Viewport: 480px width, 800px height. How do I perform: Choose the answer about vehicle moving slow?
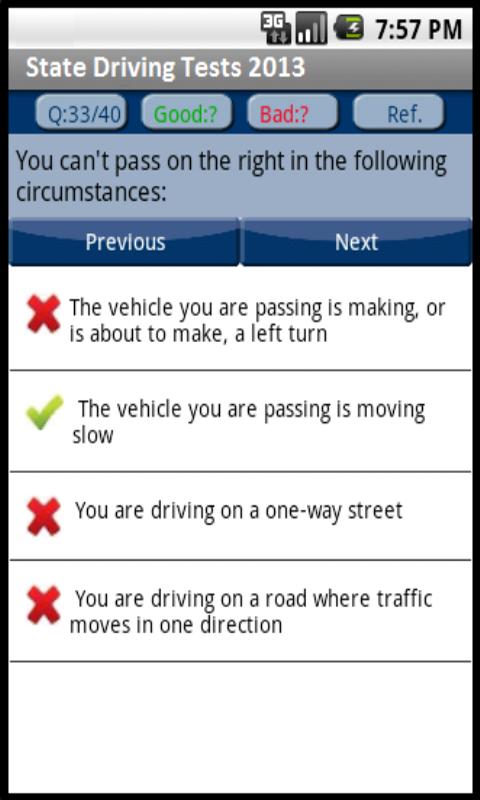(240, 421)
